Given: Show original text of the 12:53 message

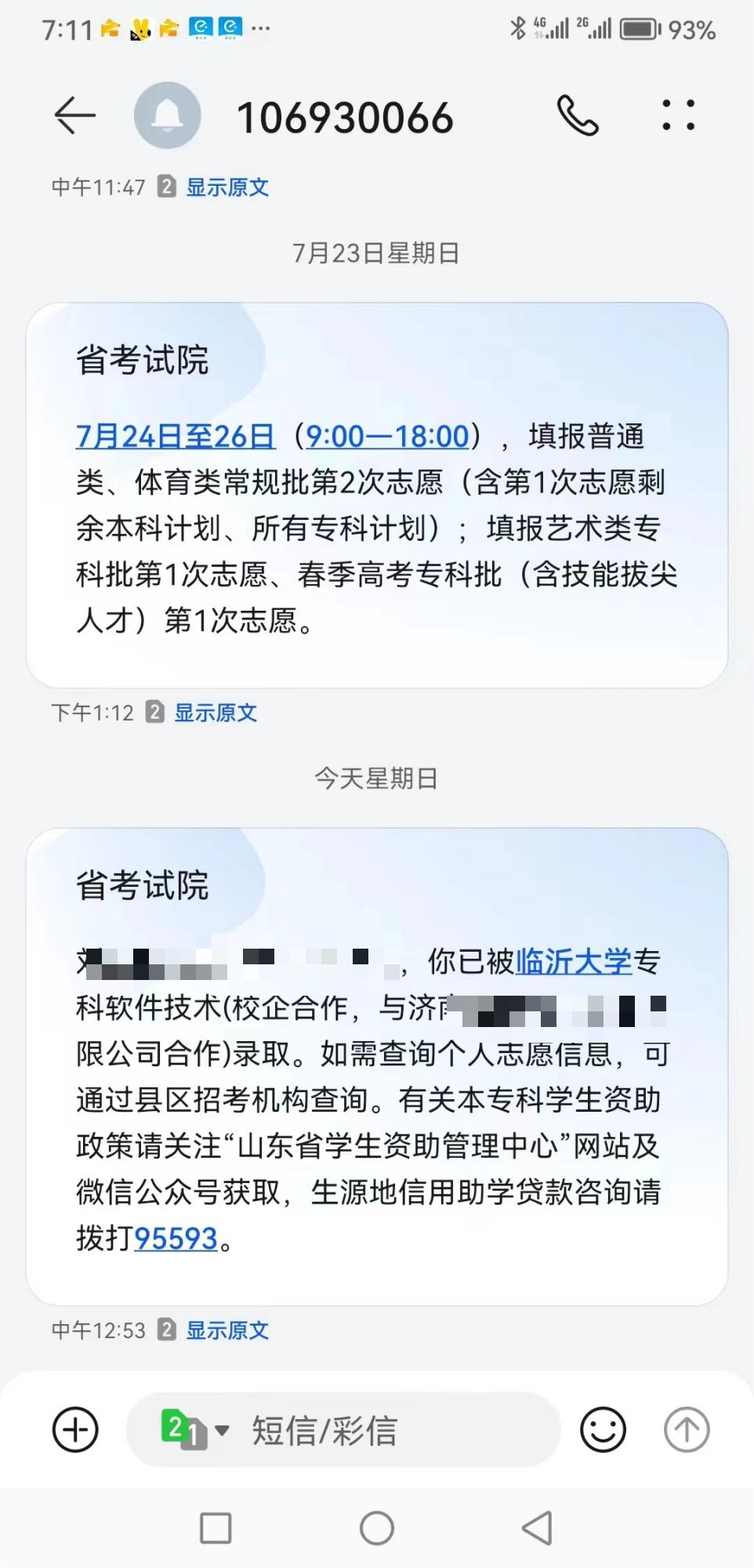Looking at the screenshot, I should (x=227, y=1330).
